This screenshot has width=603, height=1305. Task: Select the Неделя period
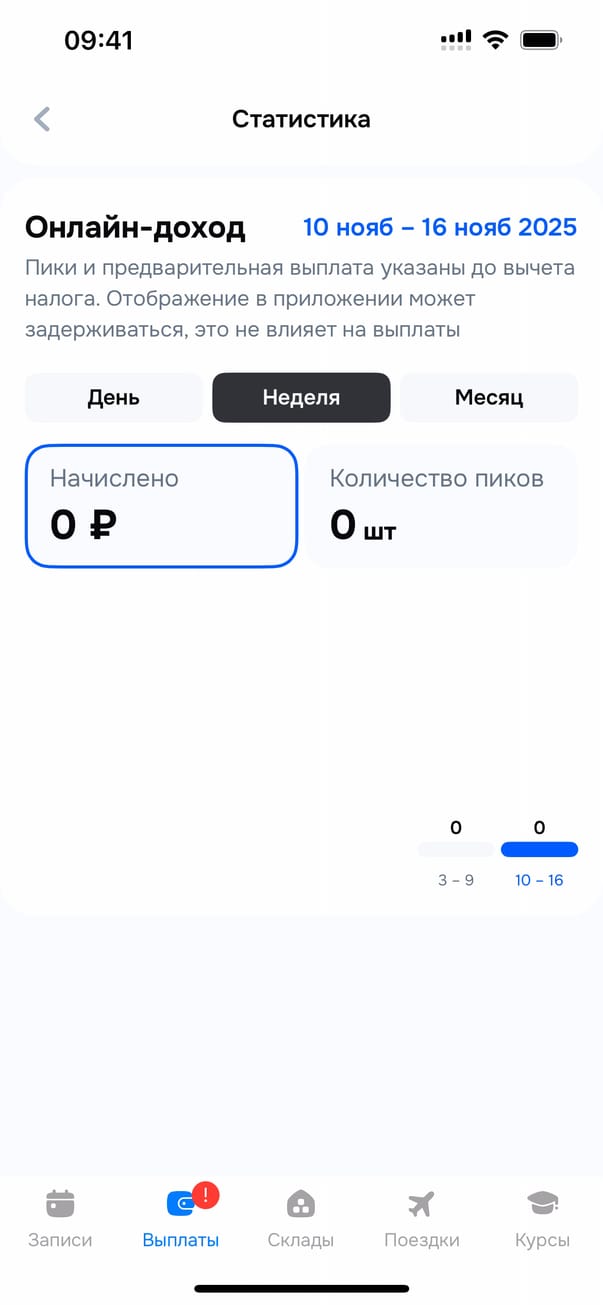click(301, 397)
